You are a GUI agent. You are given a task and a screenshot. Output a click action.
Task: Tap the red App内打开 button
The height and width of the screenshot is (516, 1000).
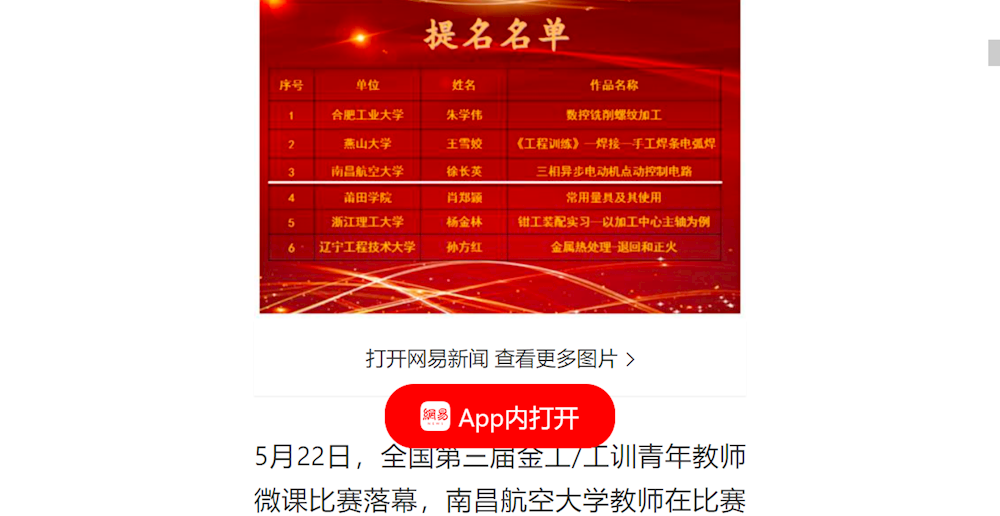point(500,417)
